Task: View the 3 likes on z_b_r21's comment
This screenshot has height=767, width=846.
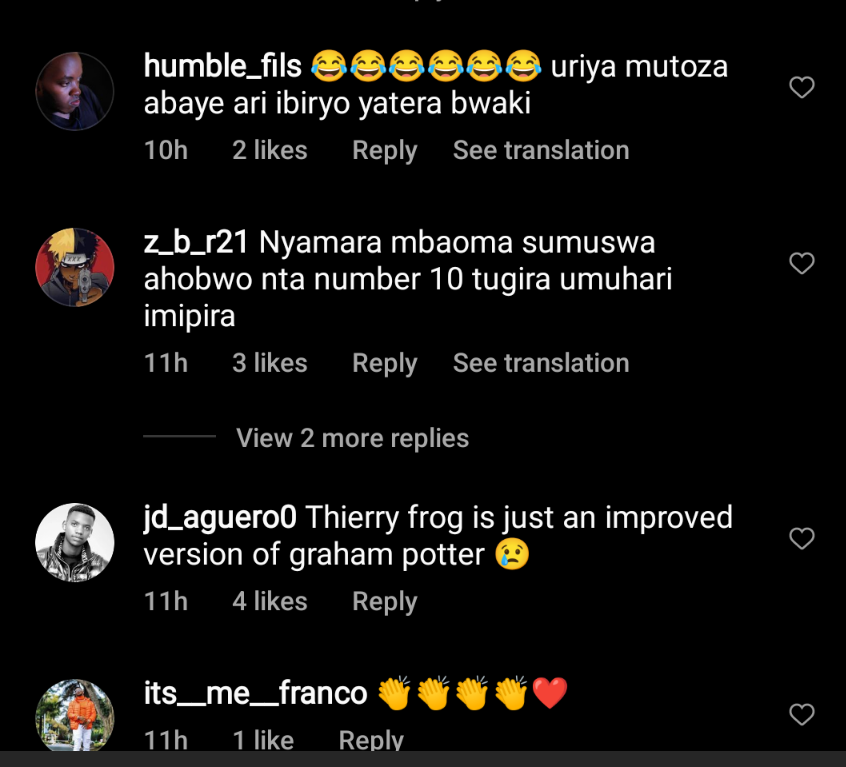Action: (269, 363)
